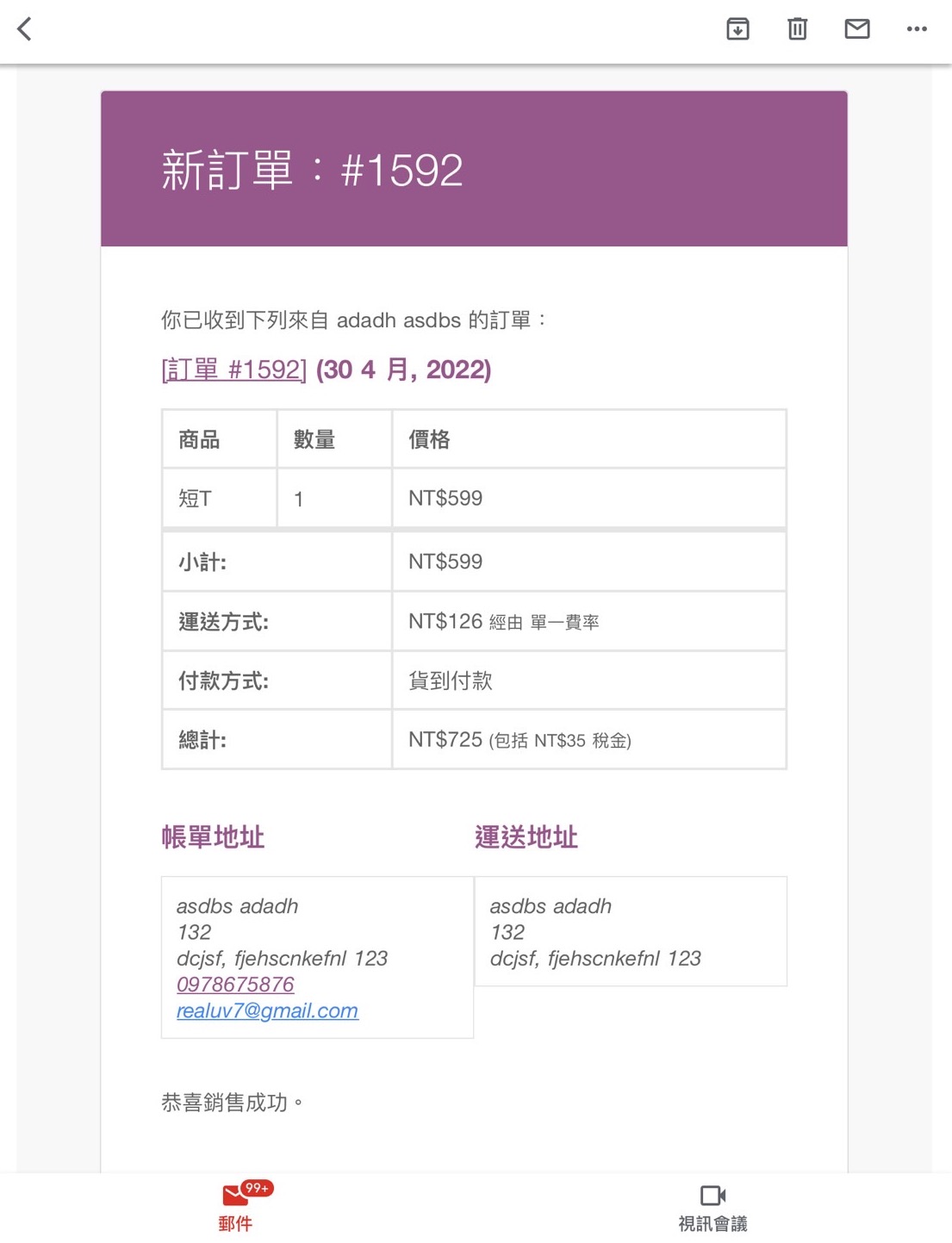Archive this email
The height and width of the screenshot is (1243, 952).
coord(737,29)
